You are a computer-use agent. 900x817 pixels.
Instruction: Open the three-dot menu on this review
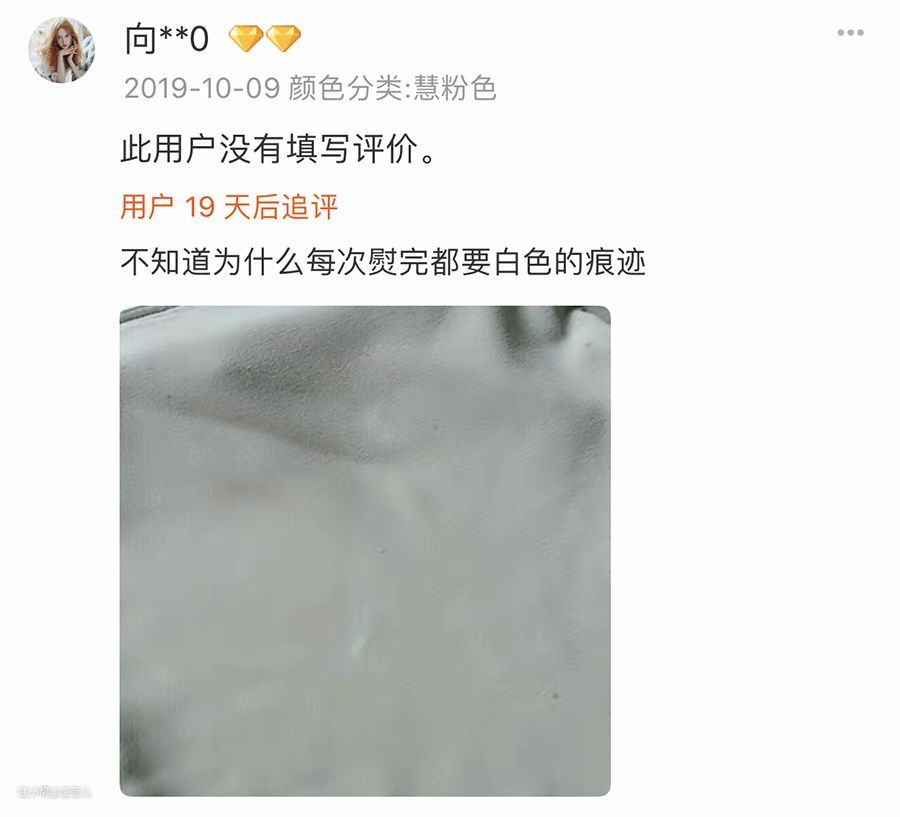tap(850, 33)
